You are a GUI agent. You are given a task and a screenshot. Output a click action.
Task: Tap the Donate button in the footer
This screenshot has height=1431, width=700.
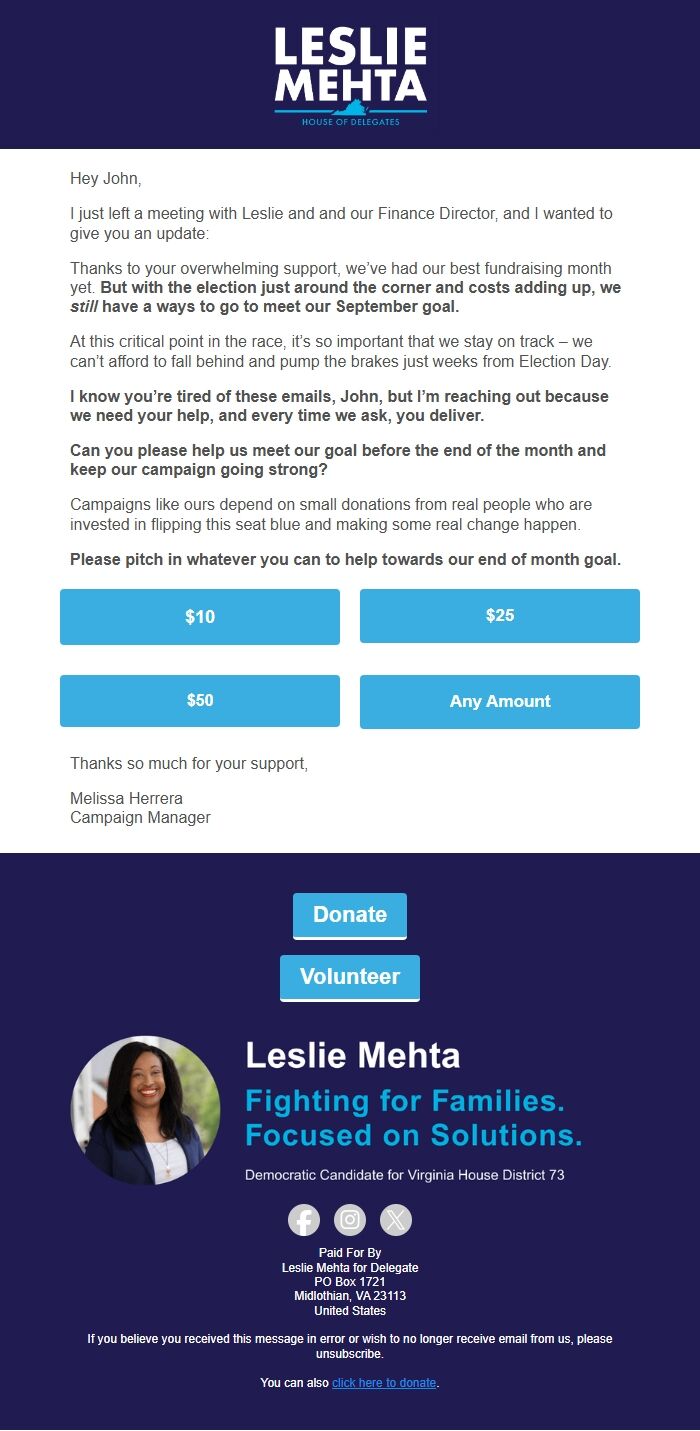tap(350, 916)
